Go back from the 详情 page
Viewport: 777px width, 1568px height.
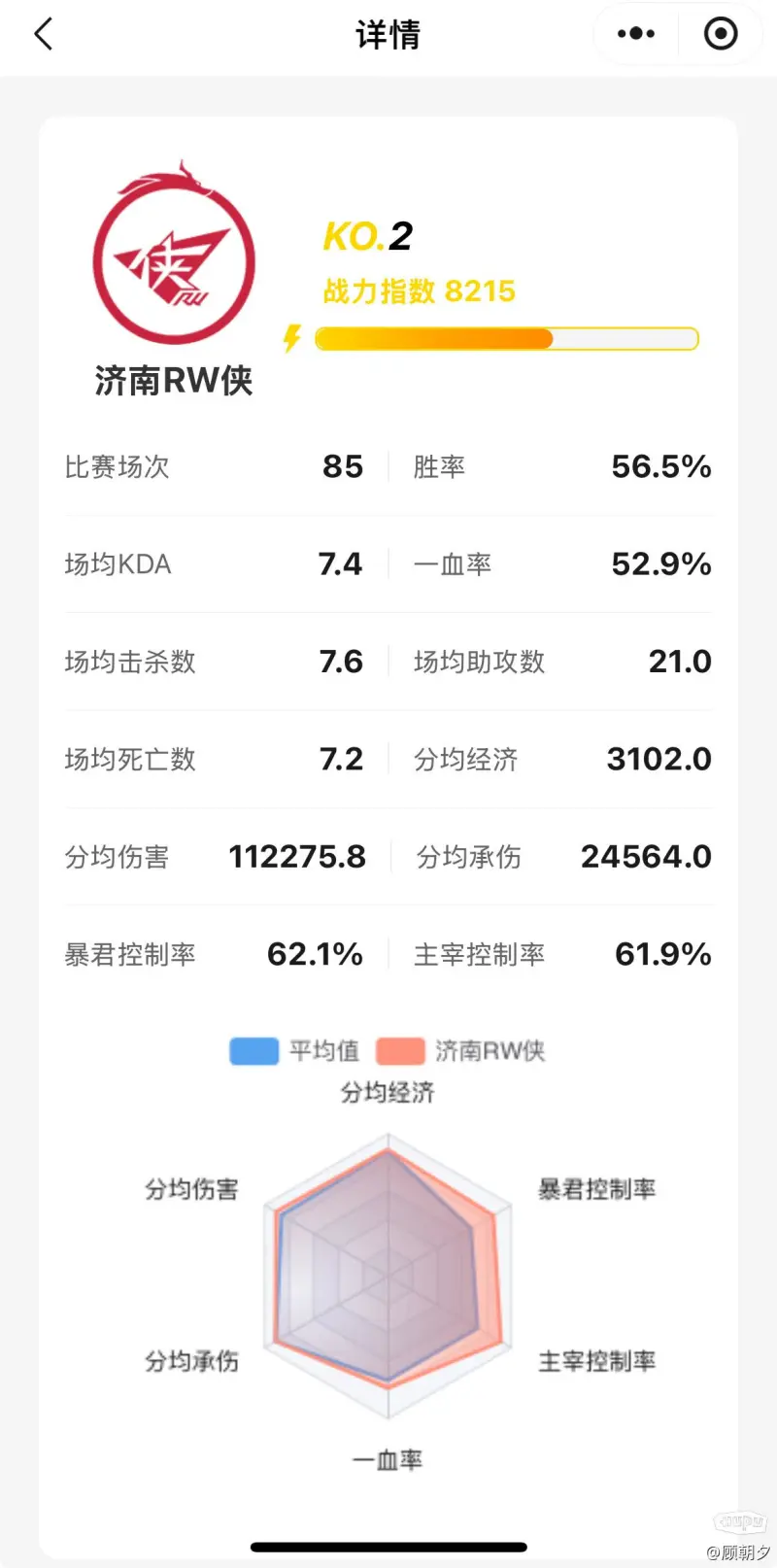tap(44, 35)
